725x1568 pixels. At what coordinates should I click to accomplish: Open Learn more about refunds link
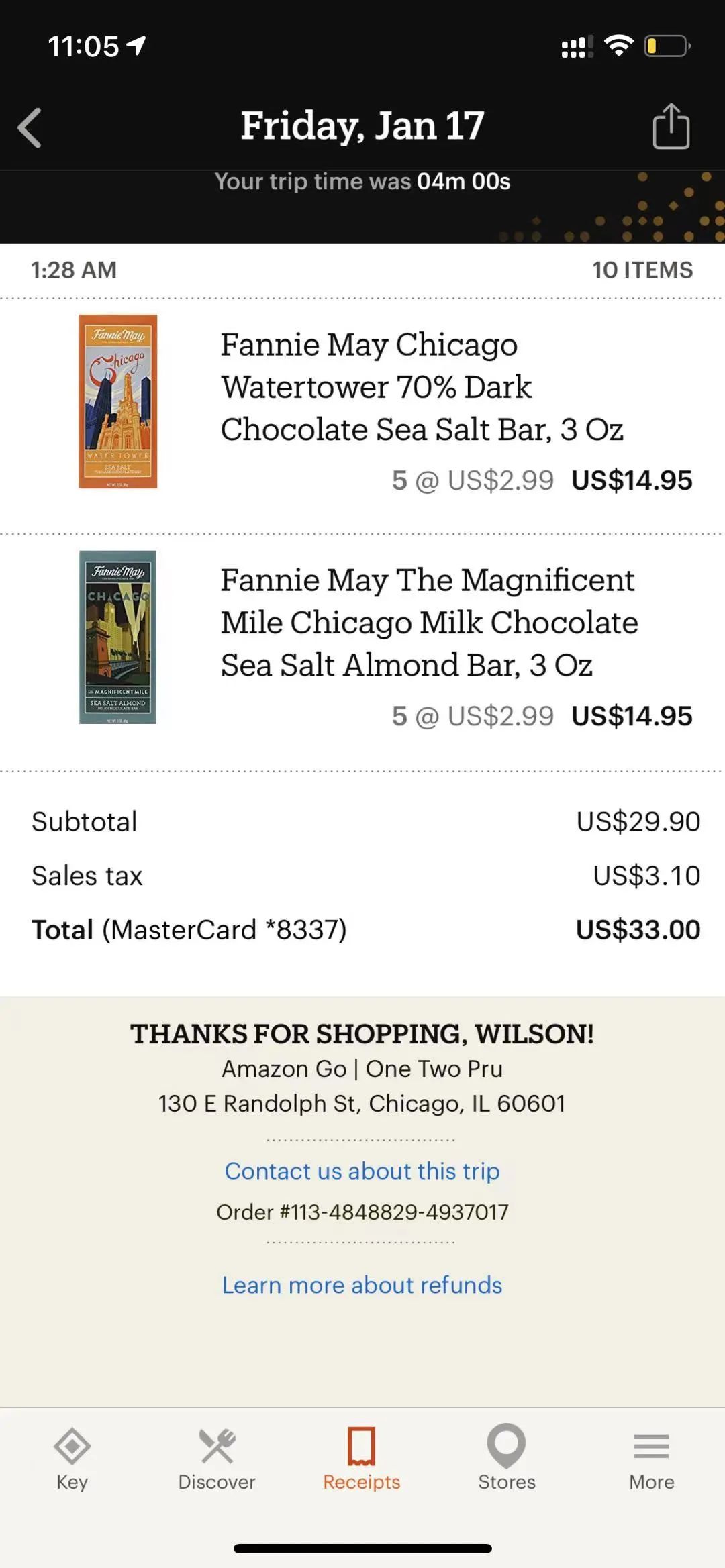[362, 1285]
